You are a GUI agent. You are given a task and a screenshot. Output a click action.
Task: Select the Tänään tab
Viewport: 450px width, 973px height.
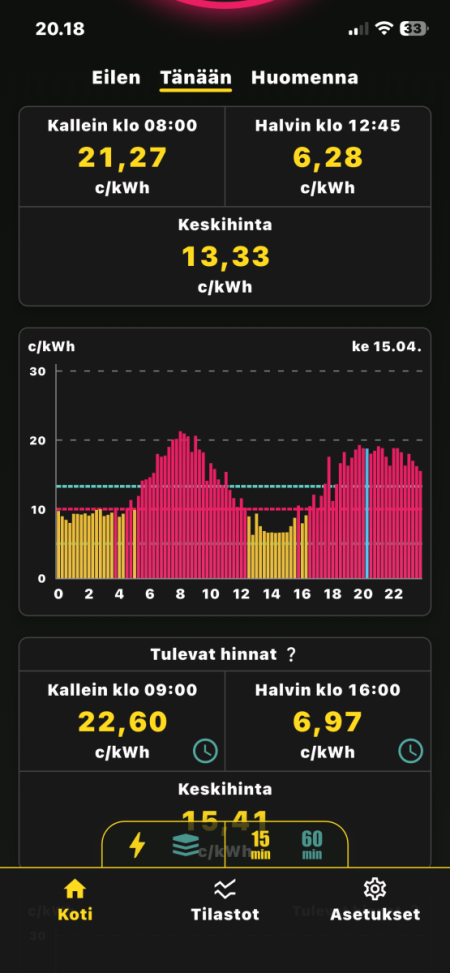point(196,78)
